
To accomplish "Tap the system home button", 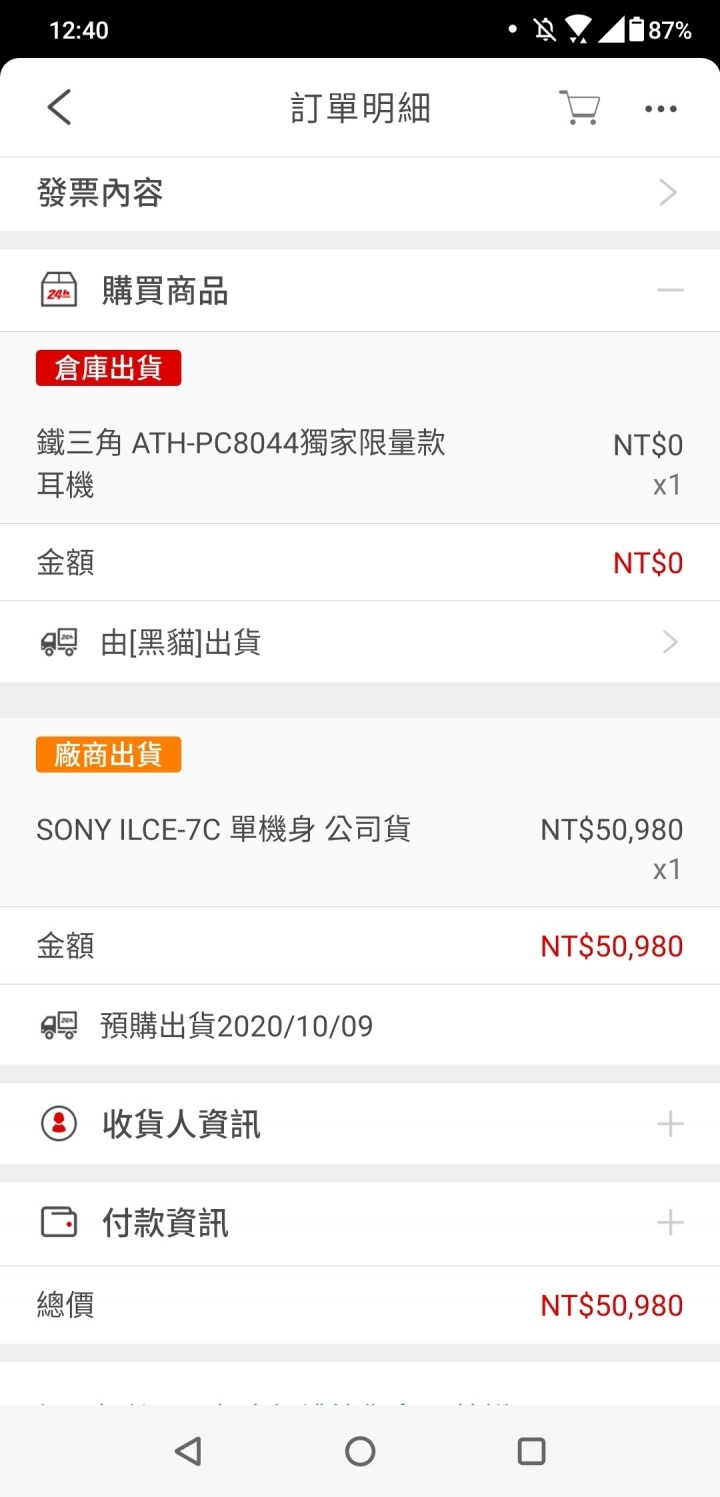I will pyautogui.click(x=360, y=1451).
